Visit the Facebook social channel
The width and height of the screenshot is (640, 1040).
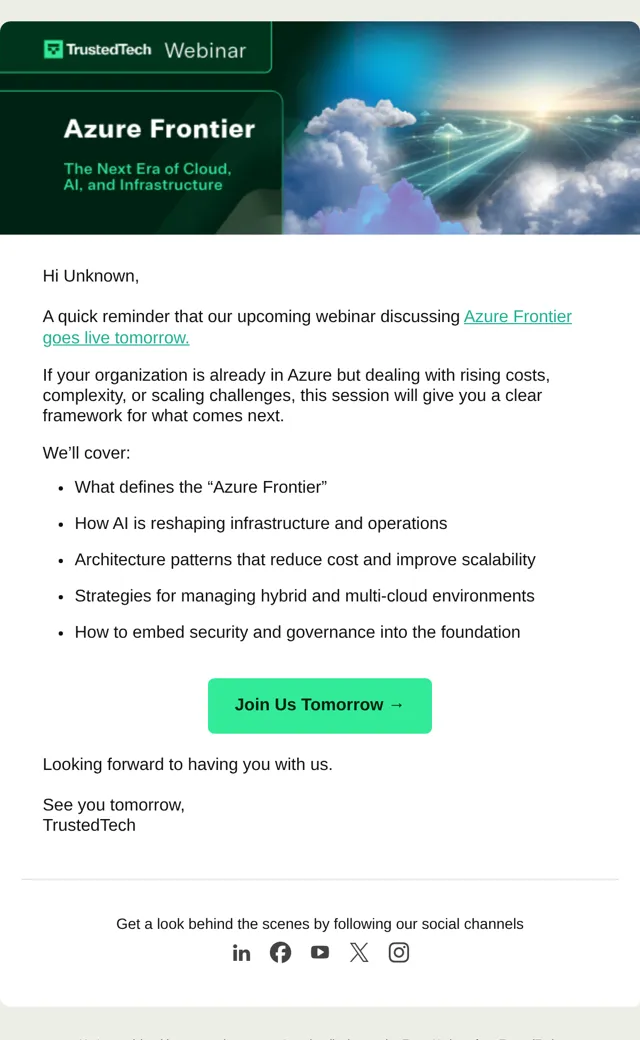(x=281, y=952)
